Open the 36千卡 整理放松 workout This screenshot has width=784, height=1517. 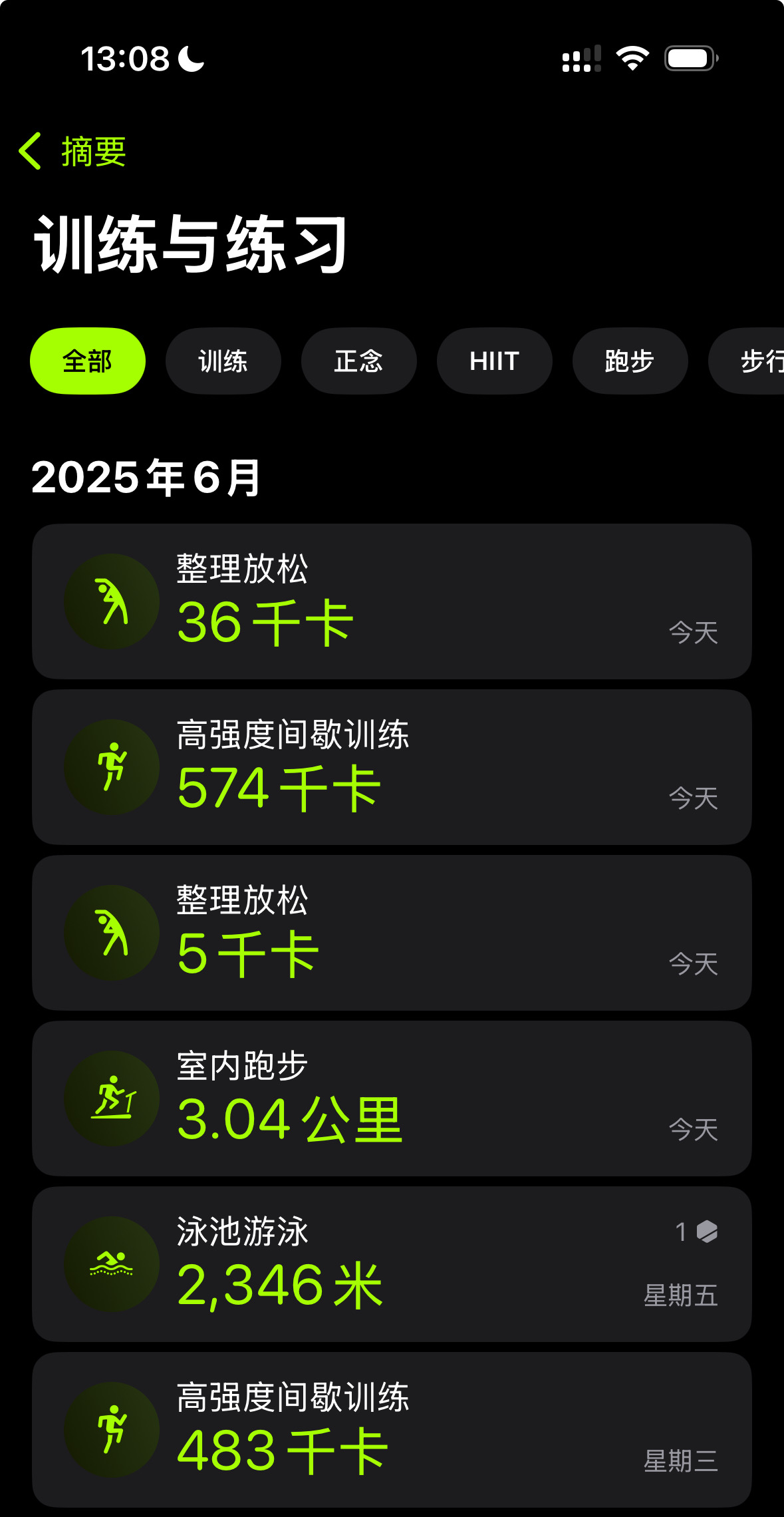click(392, 601)
